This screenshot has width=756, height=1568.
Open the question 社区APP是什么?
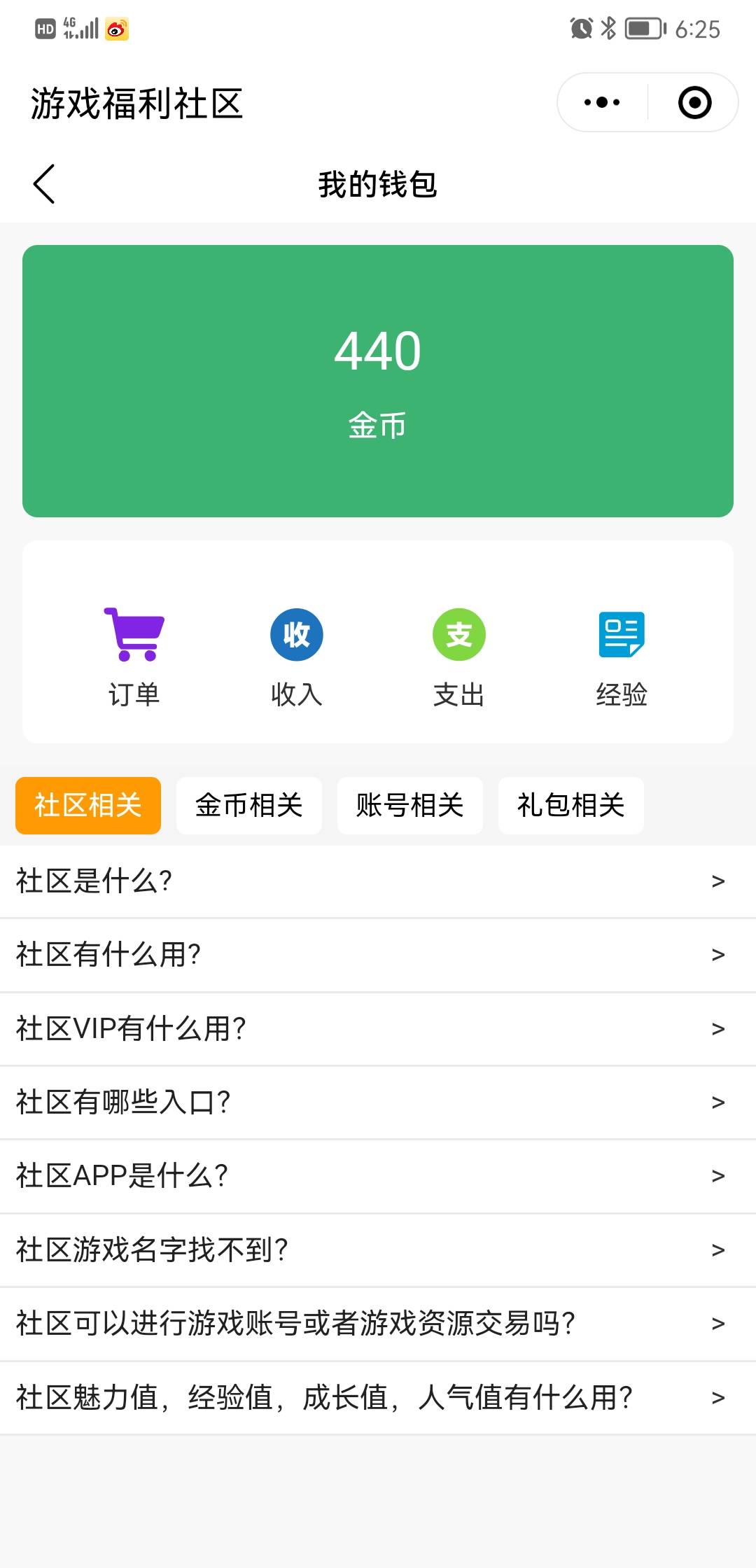point(378,1176)
